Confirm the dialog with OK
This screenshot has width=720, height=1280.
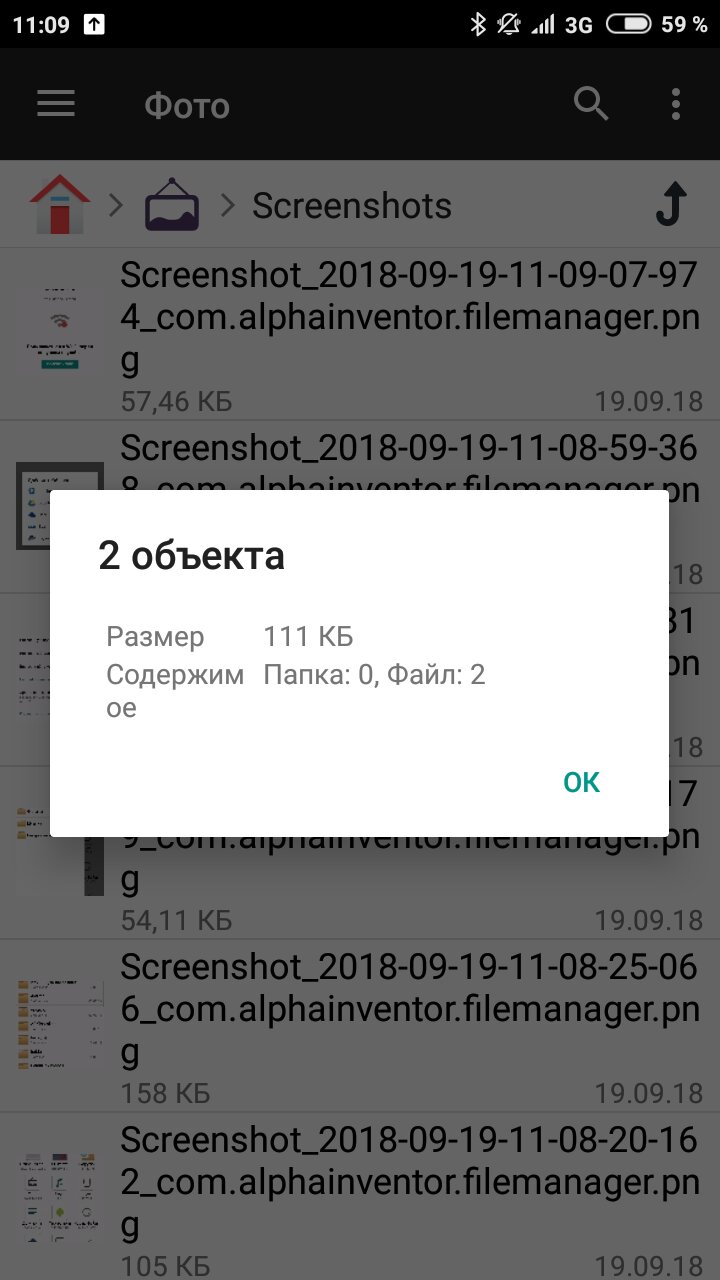point(581,782)
